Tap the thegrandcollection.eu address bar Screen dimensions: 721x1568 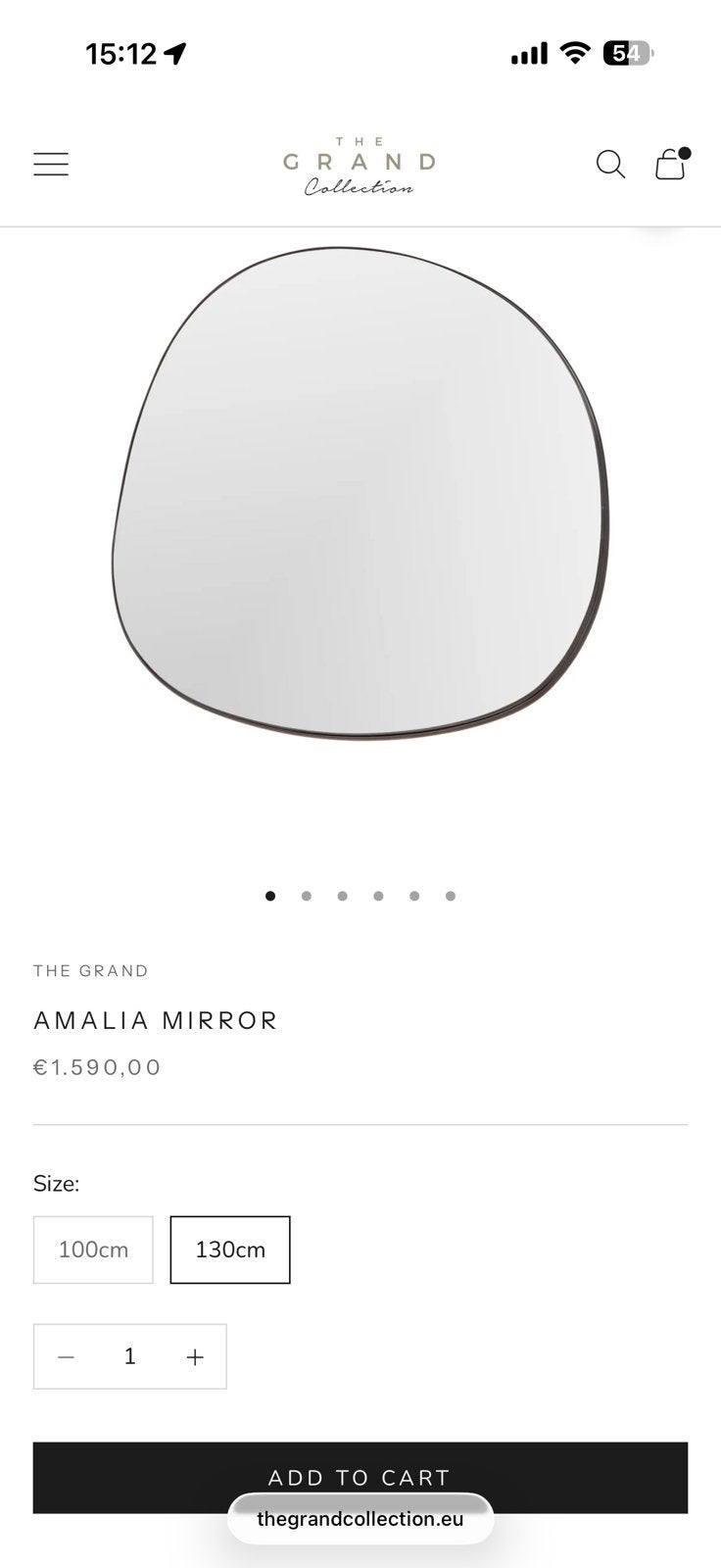(360, 1519)
